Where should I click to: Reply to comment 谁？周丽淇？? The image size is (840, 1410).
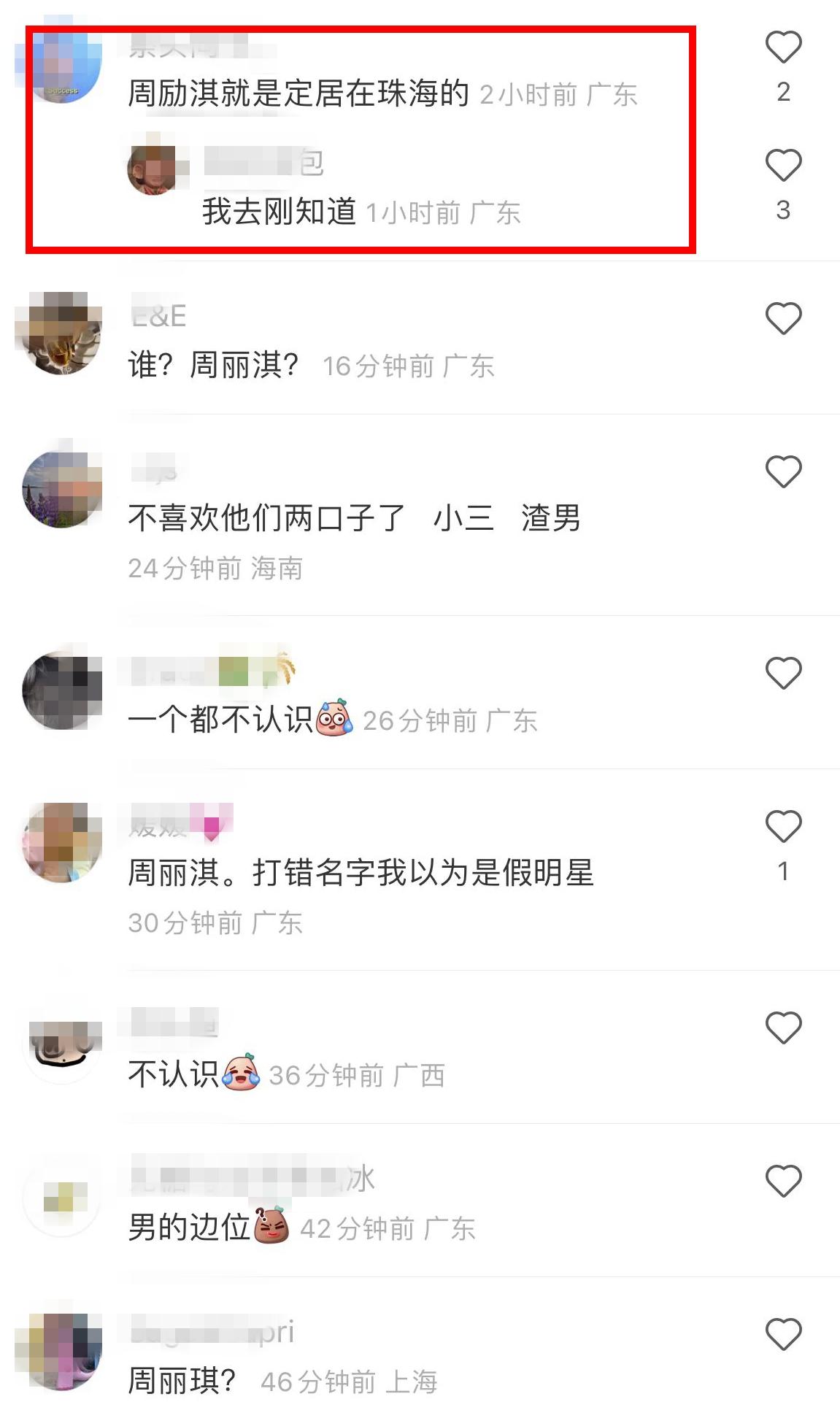pyautogui.click(x=213, y=365)
